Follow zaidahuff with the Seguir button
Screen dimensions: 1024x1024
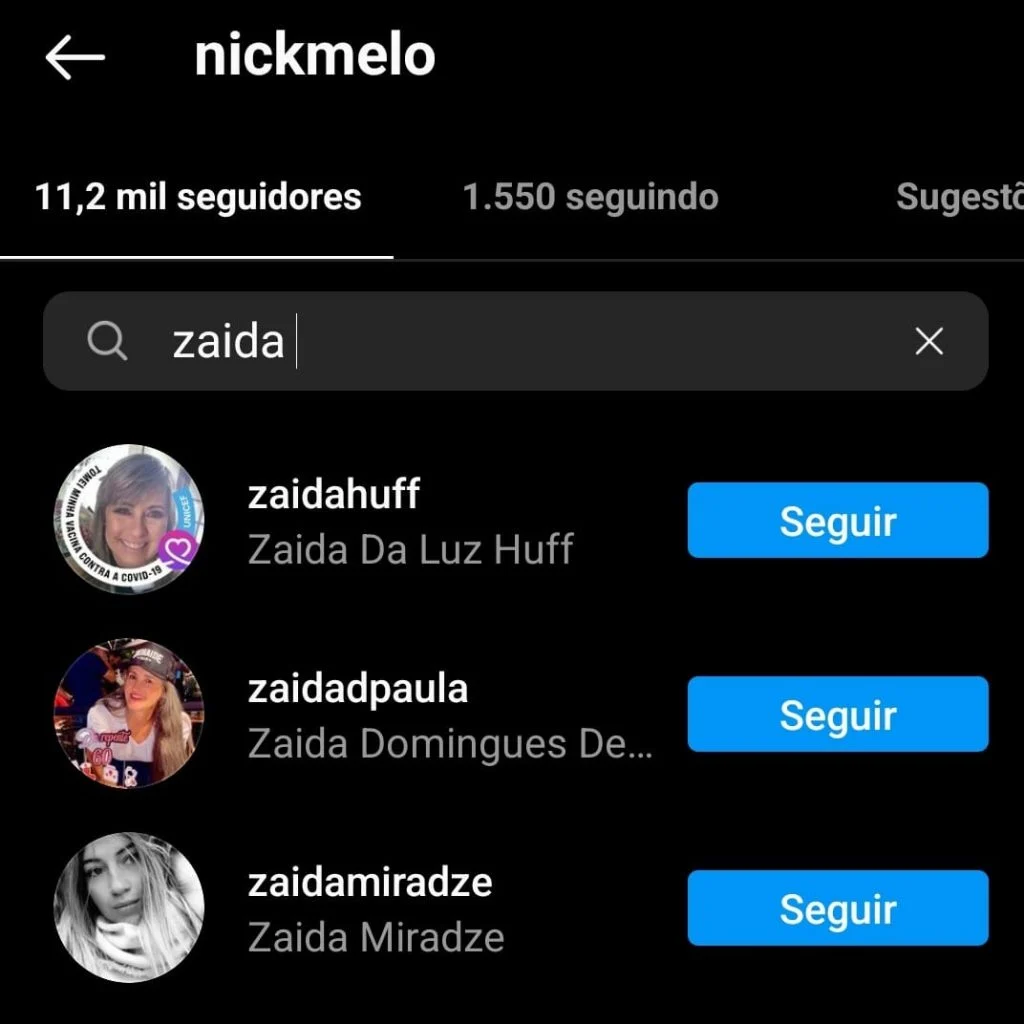tap(837, 520)
